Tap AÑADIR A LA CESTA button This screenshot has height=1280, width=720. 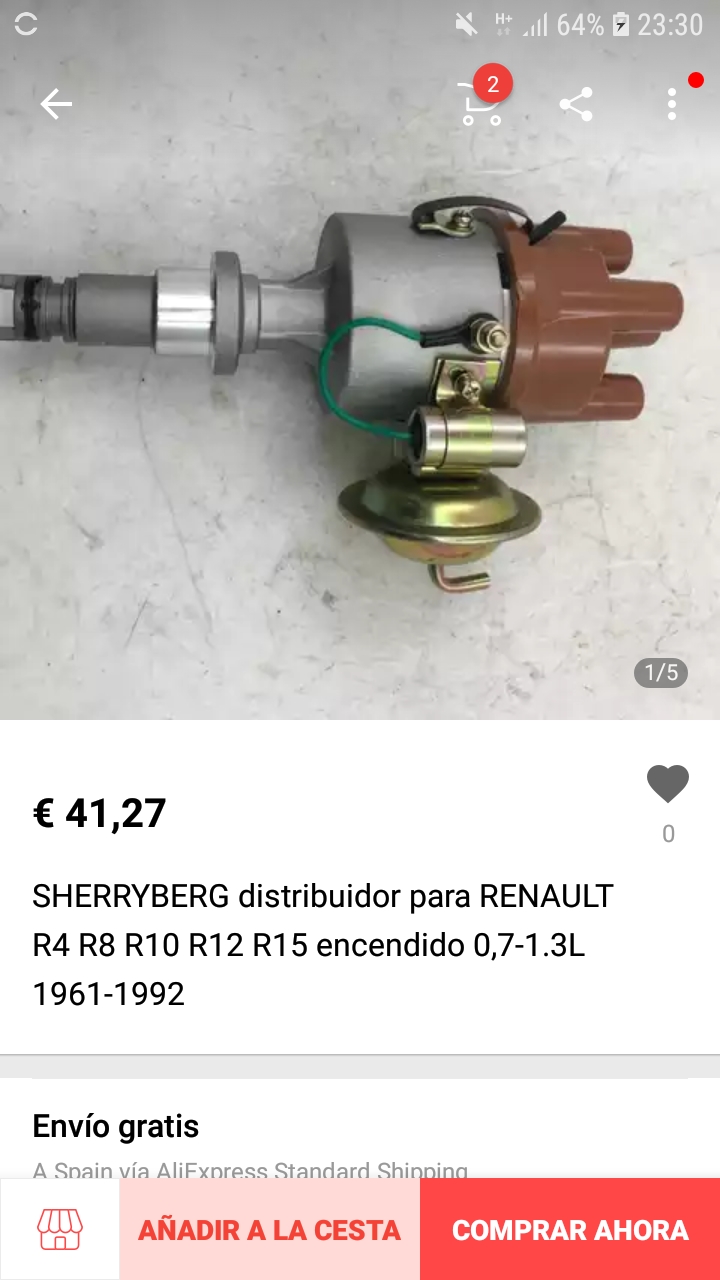270,1229
